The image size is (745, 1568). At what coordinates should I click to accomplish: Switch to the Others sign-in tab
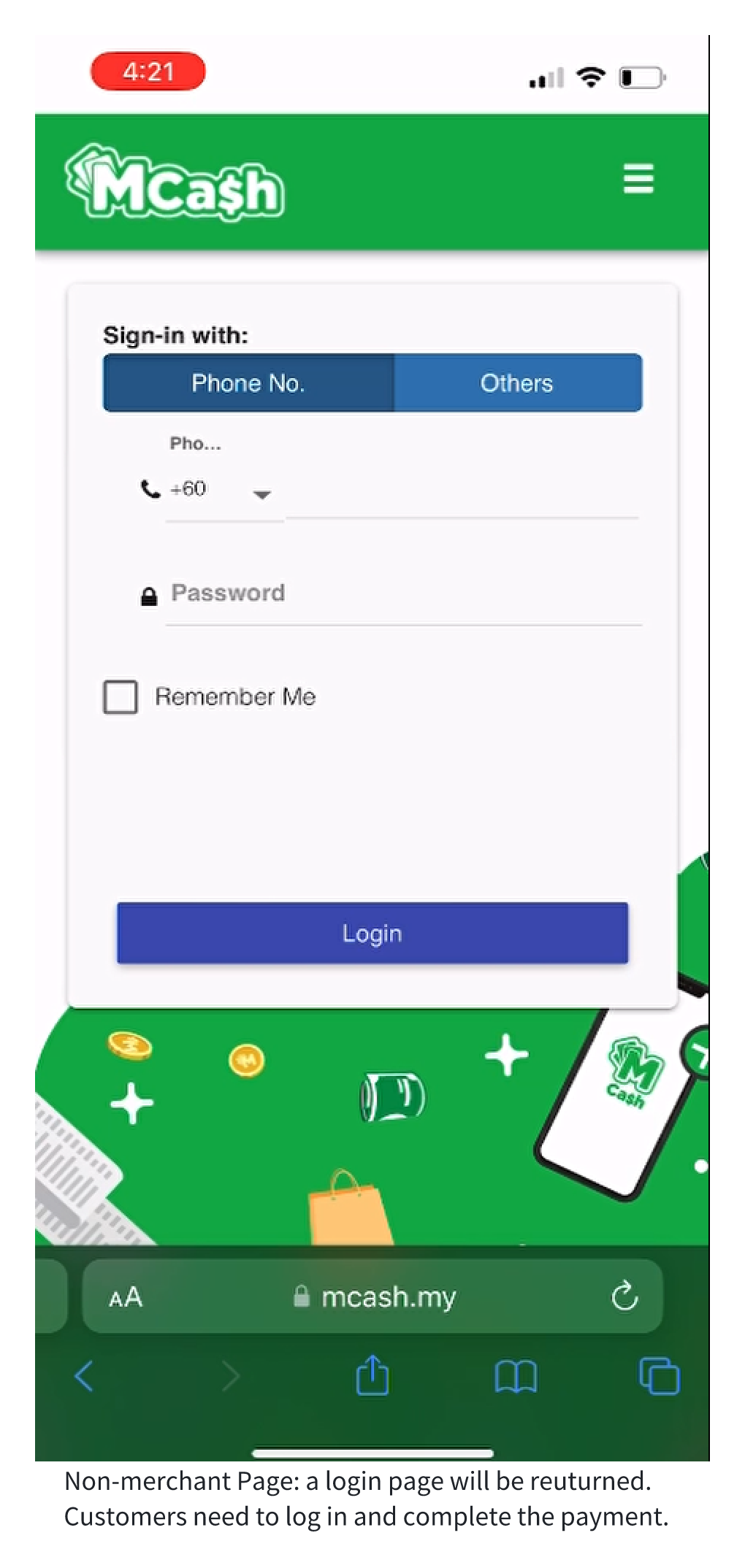[517, 383]
